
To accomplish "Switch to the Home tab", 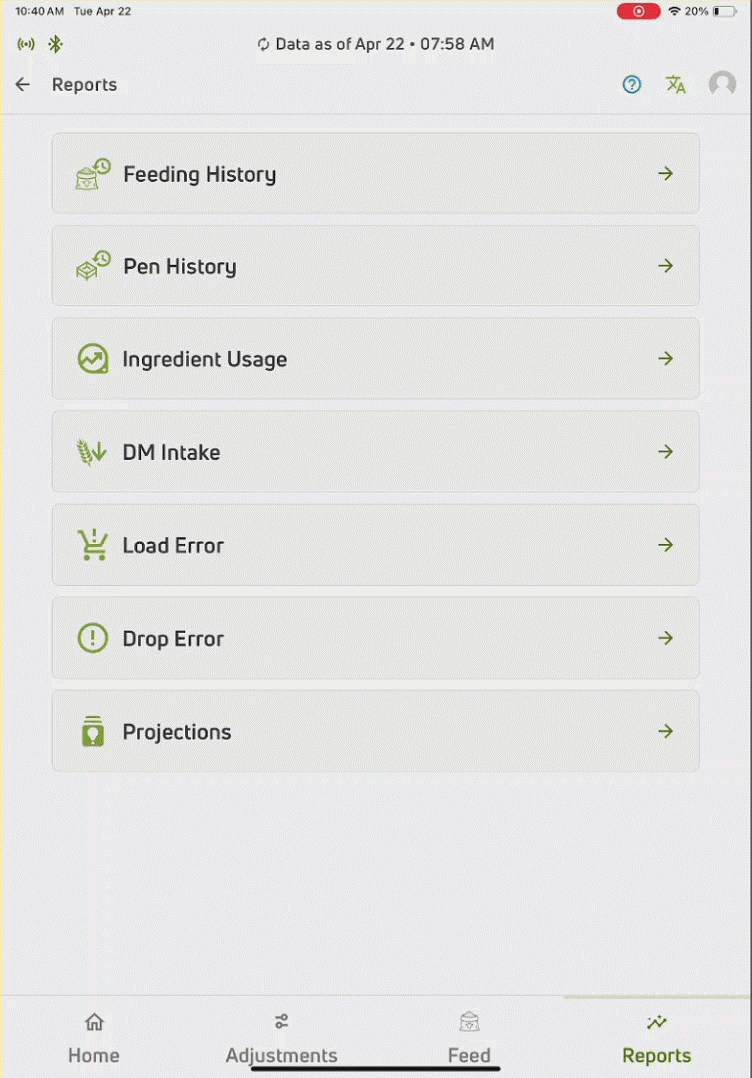I will (x=94, y=1039).
